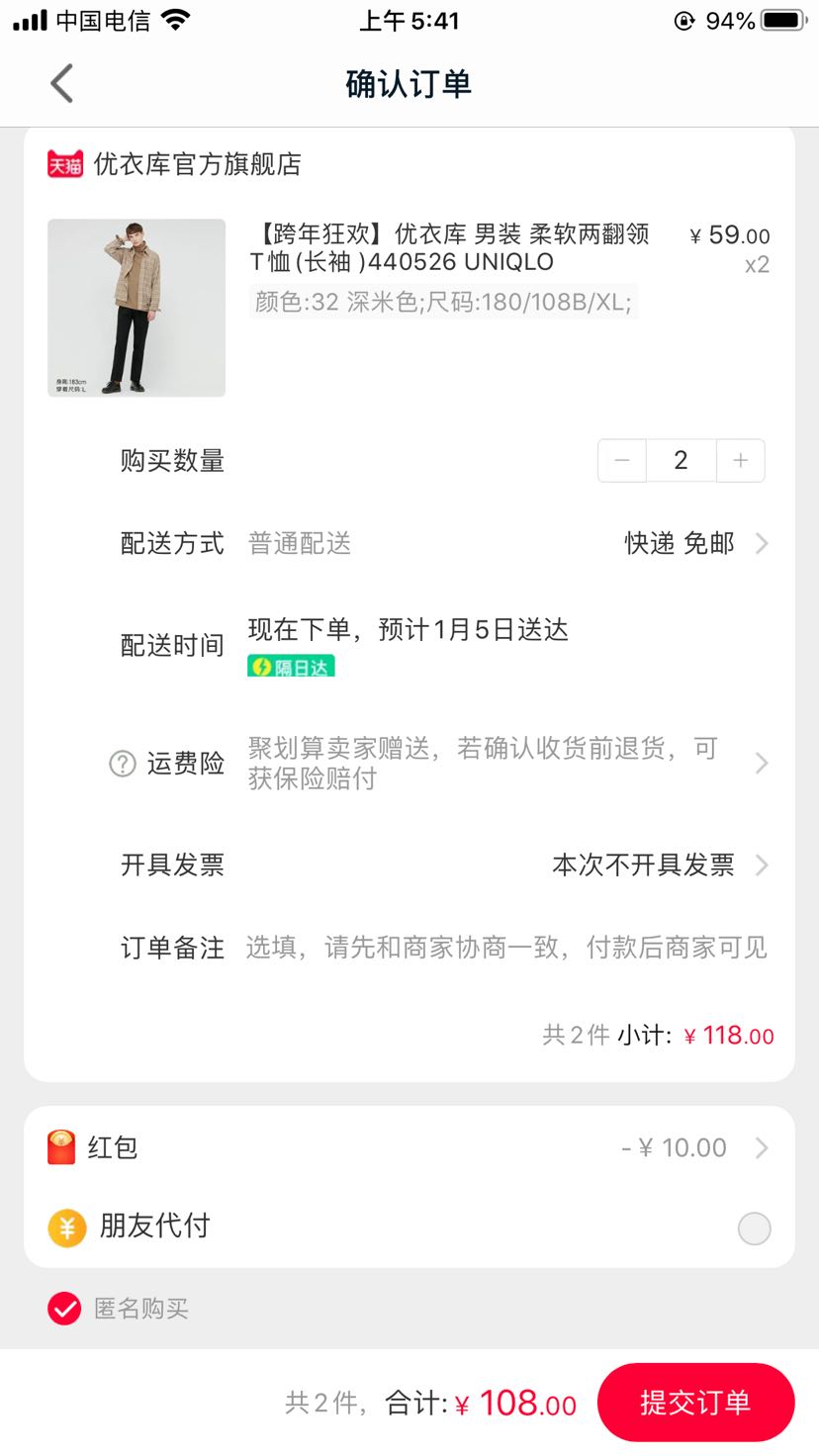The width and height of the screenshot is (819, 1456).
Task: Open the 运费险 question mark help
Action: pyautogui.click(x=122, y=764)
